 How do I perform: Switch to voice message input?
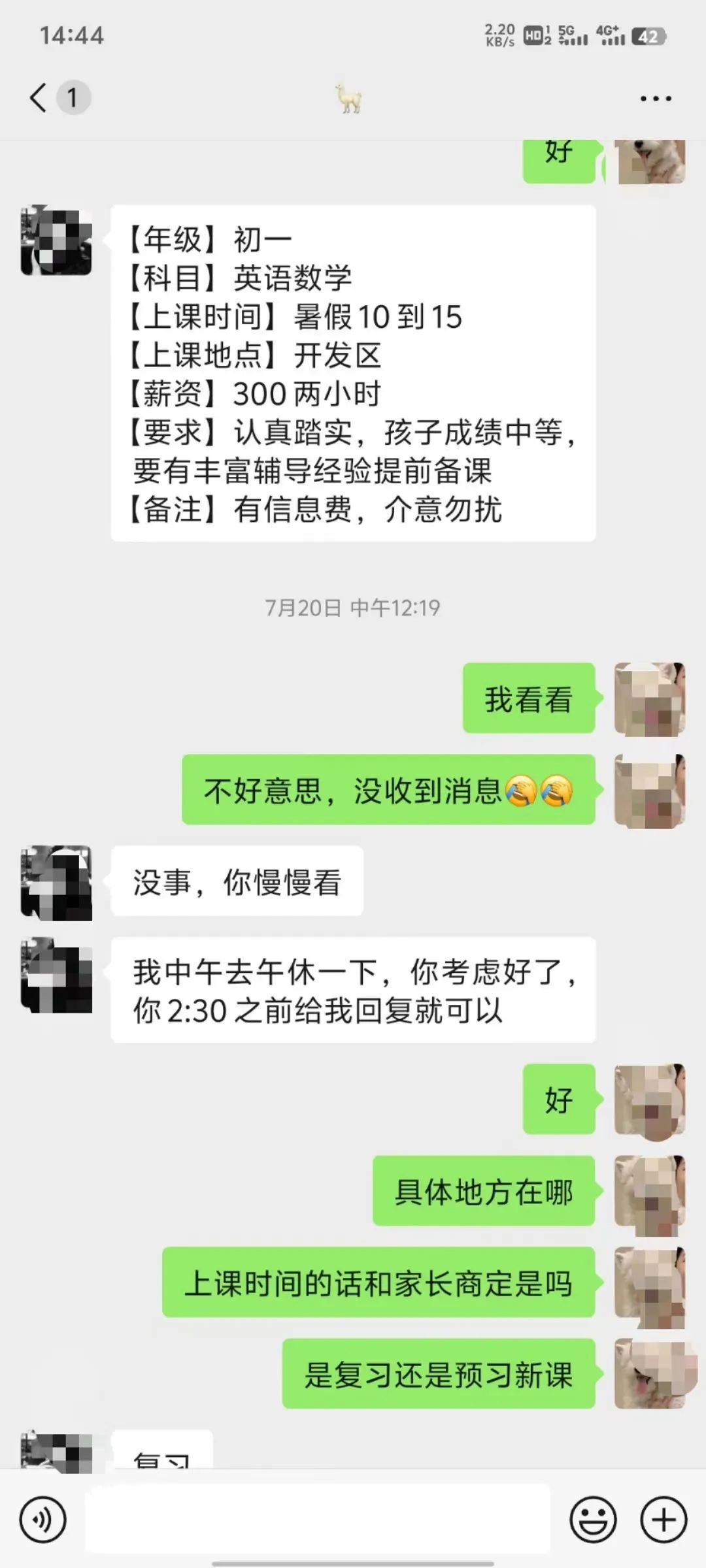coord(43,1520)
